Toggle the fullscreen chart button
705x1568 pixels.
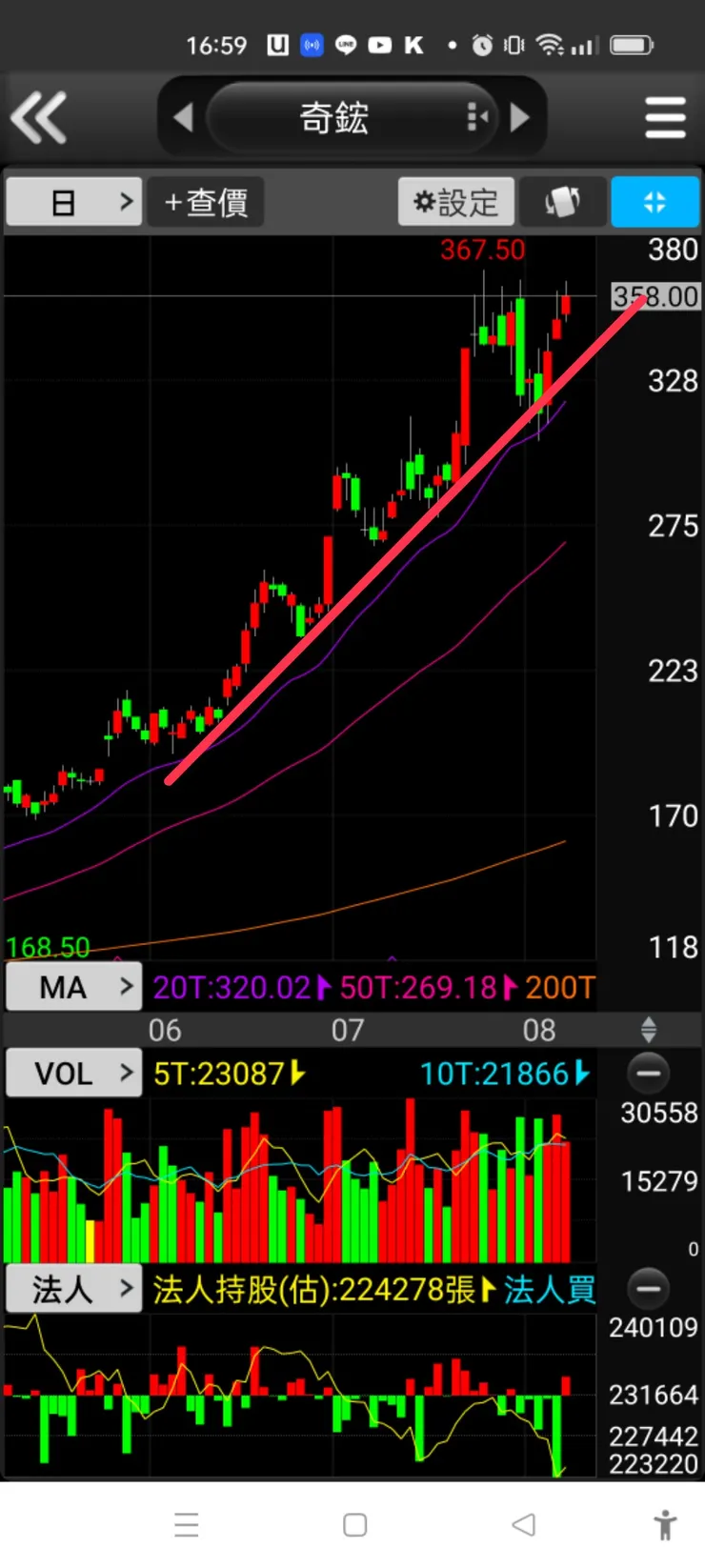pos(655,202)
